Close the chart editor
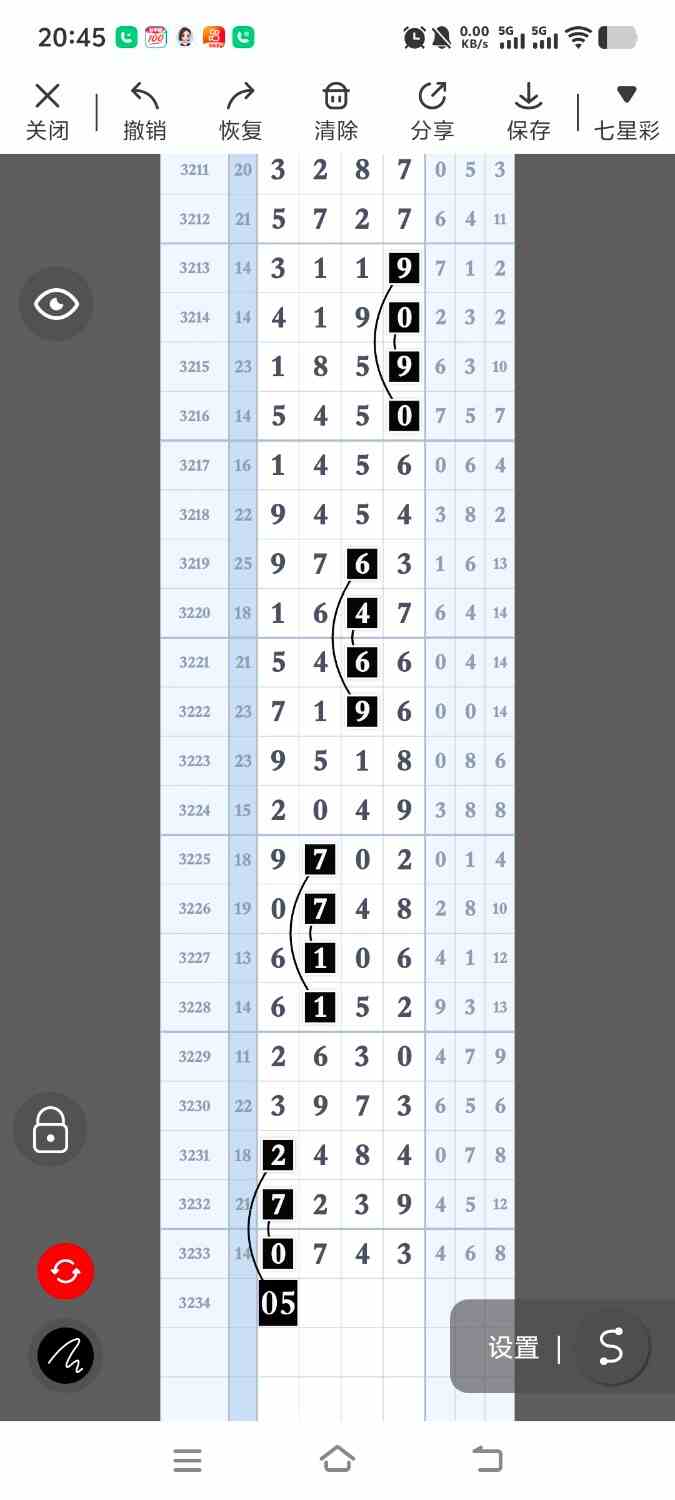Viewport: 675px width, 1500px height. point(47,110)
